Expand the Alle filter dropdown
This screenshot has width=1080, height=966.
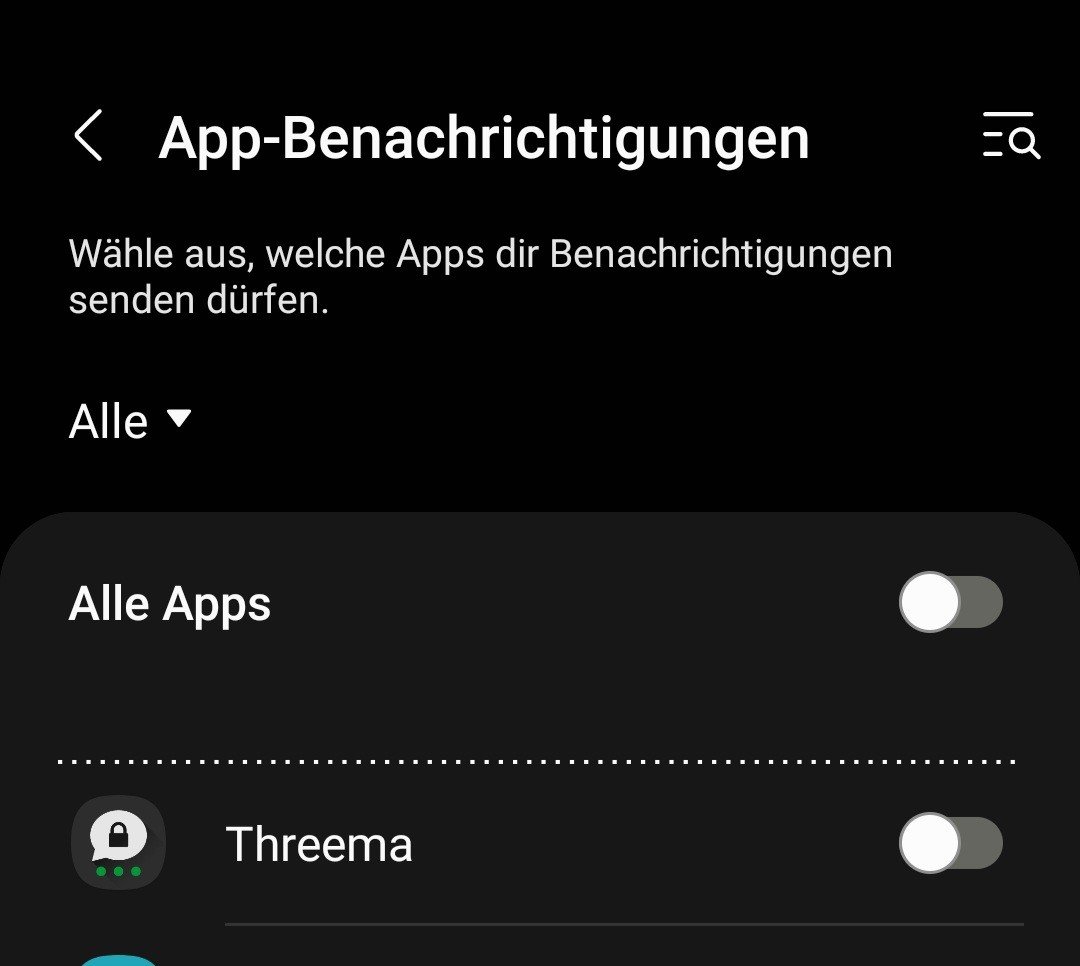tap(129, 422)
